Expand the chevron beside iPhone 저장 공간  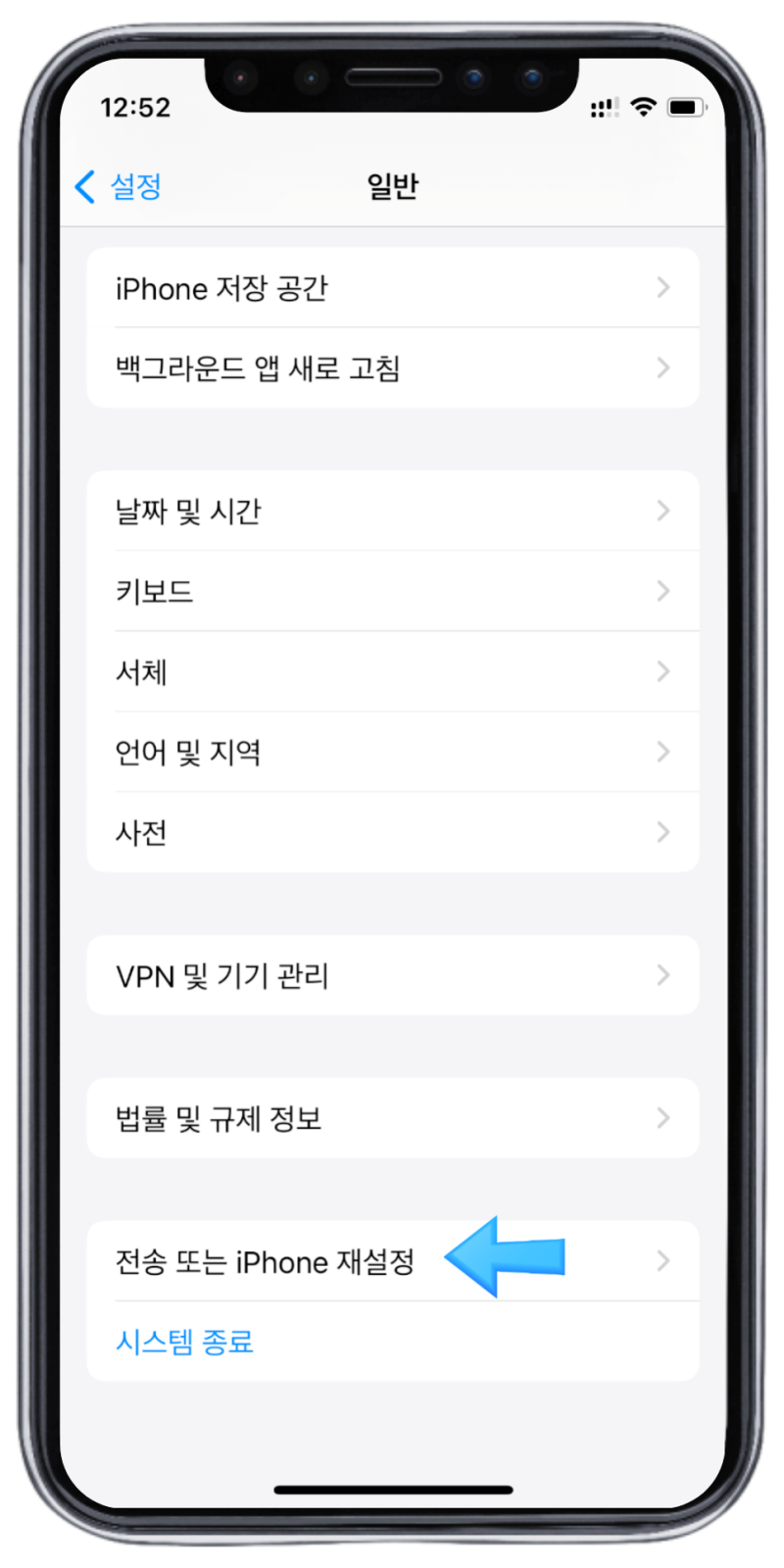point(663,288)
